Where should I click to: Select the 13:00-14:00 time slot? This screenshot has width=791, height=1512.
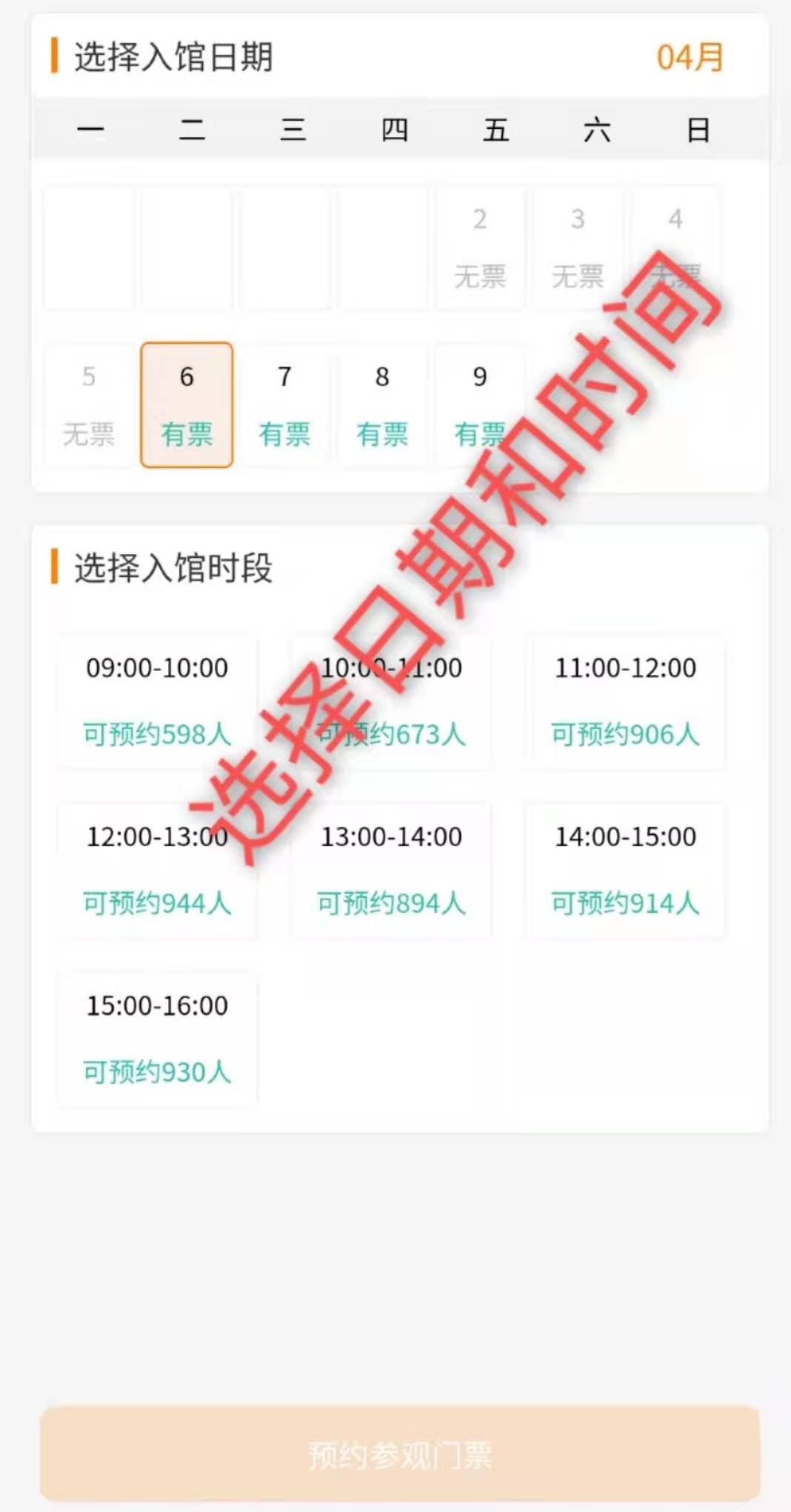[x=391, y=870]
